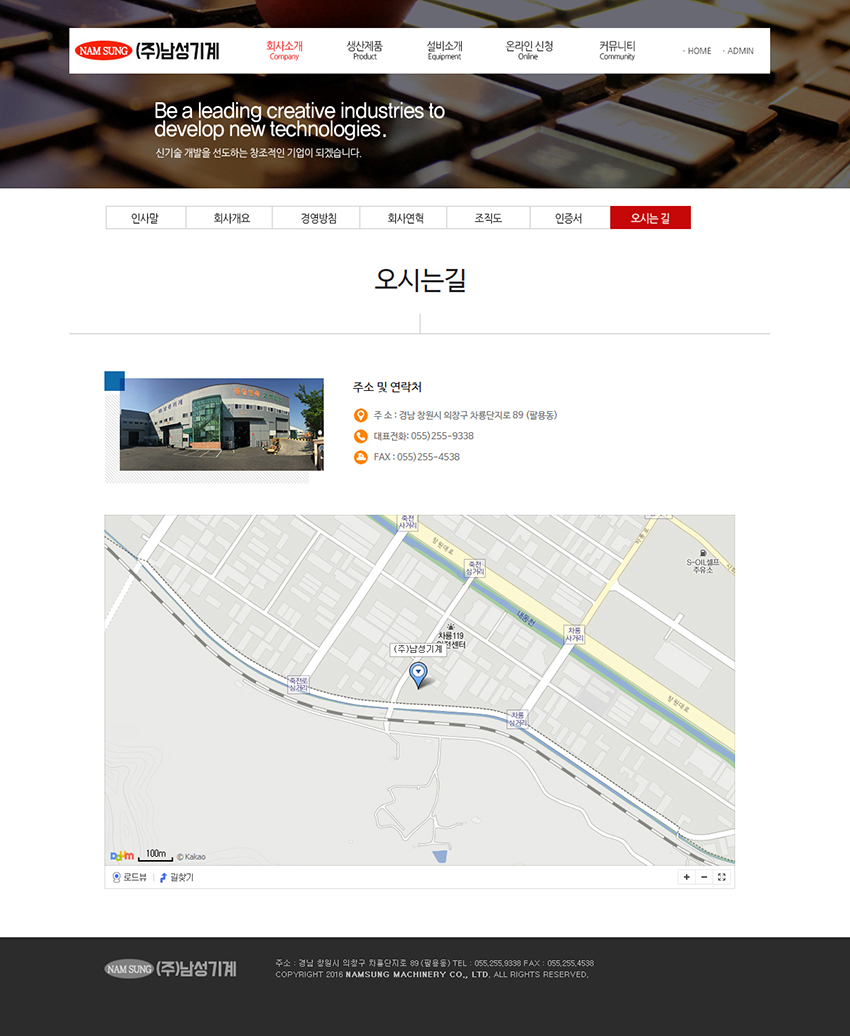The height and width of the screenshot is (1036, 850).
Task: Open the 커뮤니티 Community menu
Action: tap(617, 50)
